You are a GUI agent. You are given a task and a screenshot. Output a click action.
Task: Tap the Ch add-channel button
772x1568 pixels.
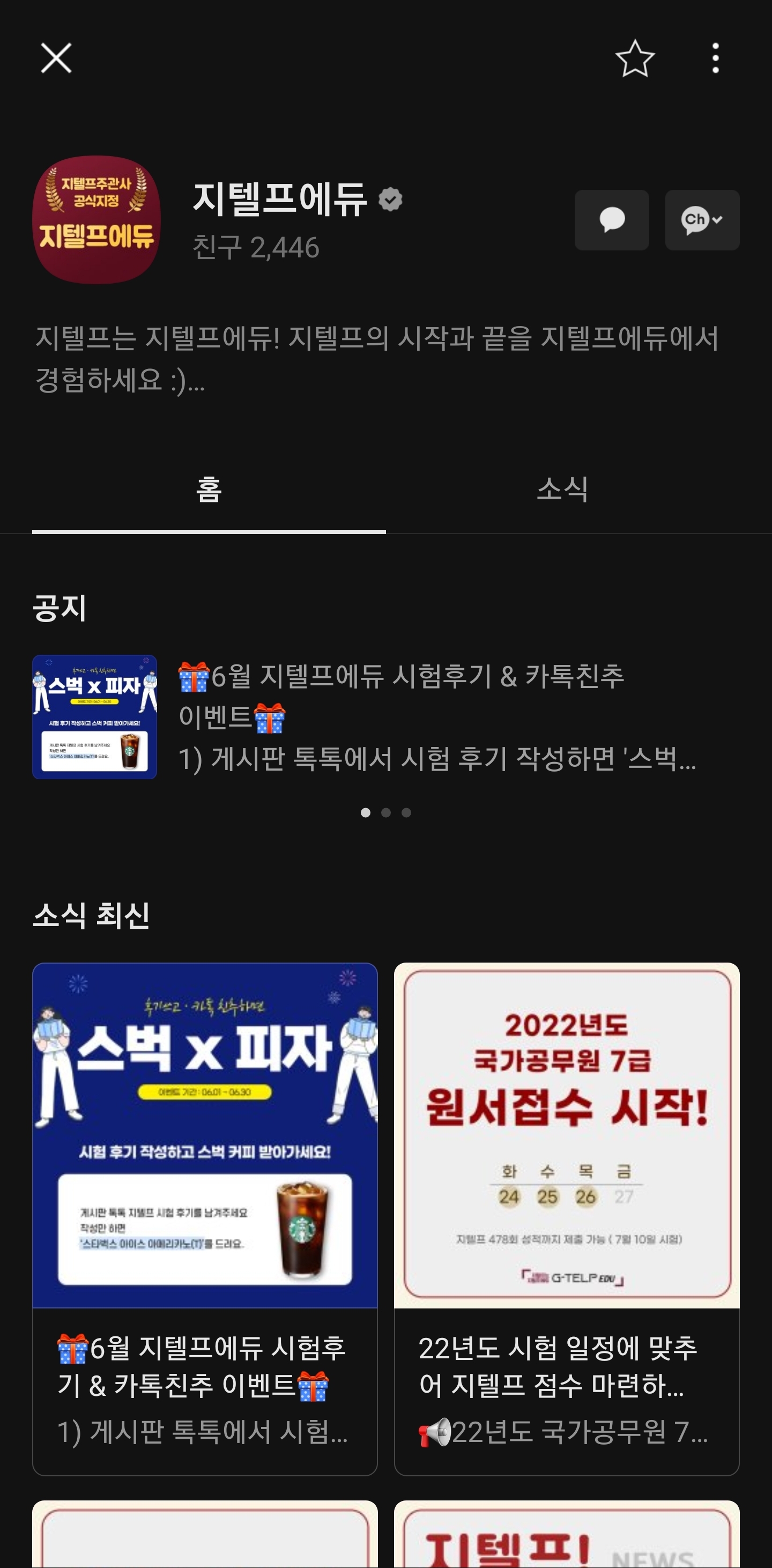pyautogui.click(x=701, y=220)
